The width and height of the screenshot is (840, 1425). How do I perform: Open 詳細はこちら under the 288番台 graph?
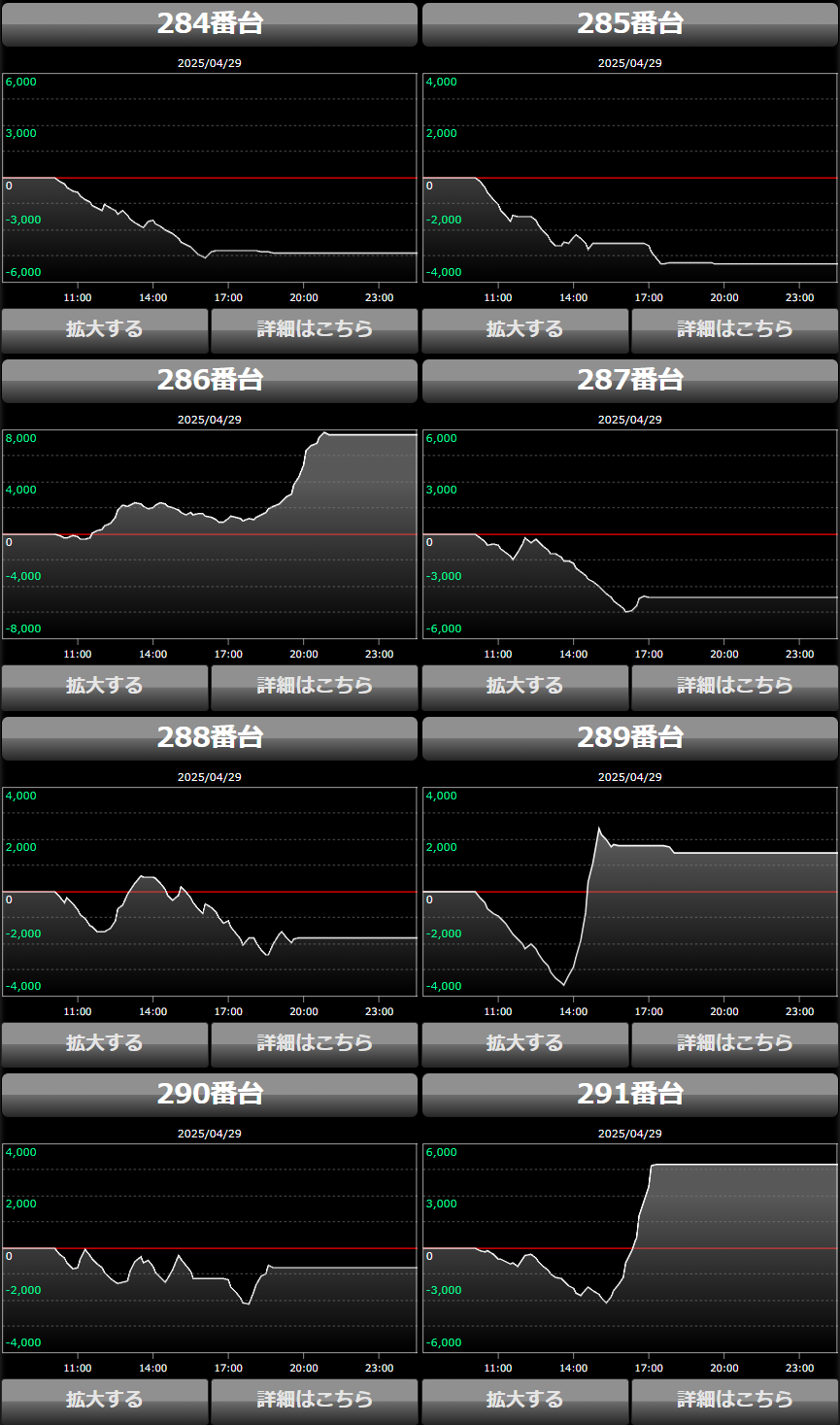(314, 1043)
